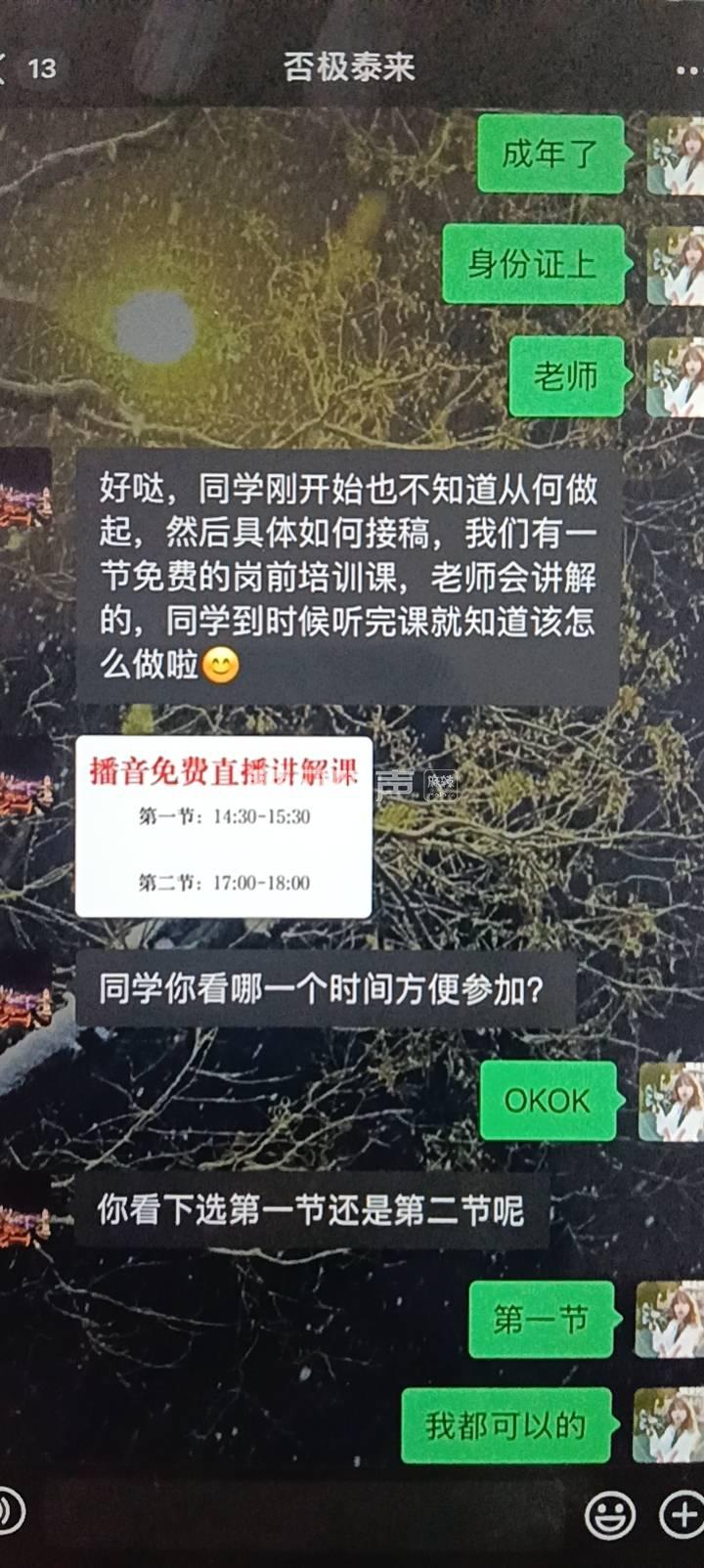The width and height of the screenshot is (704, 1568).
Task: Open the emoji picker
Action: pyautogui.click(x=609, y=1515)
